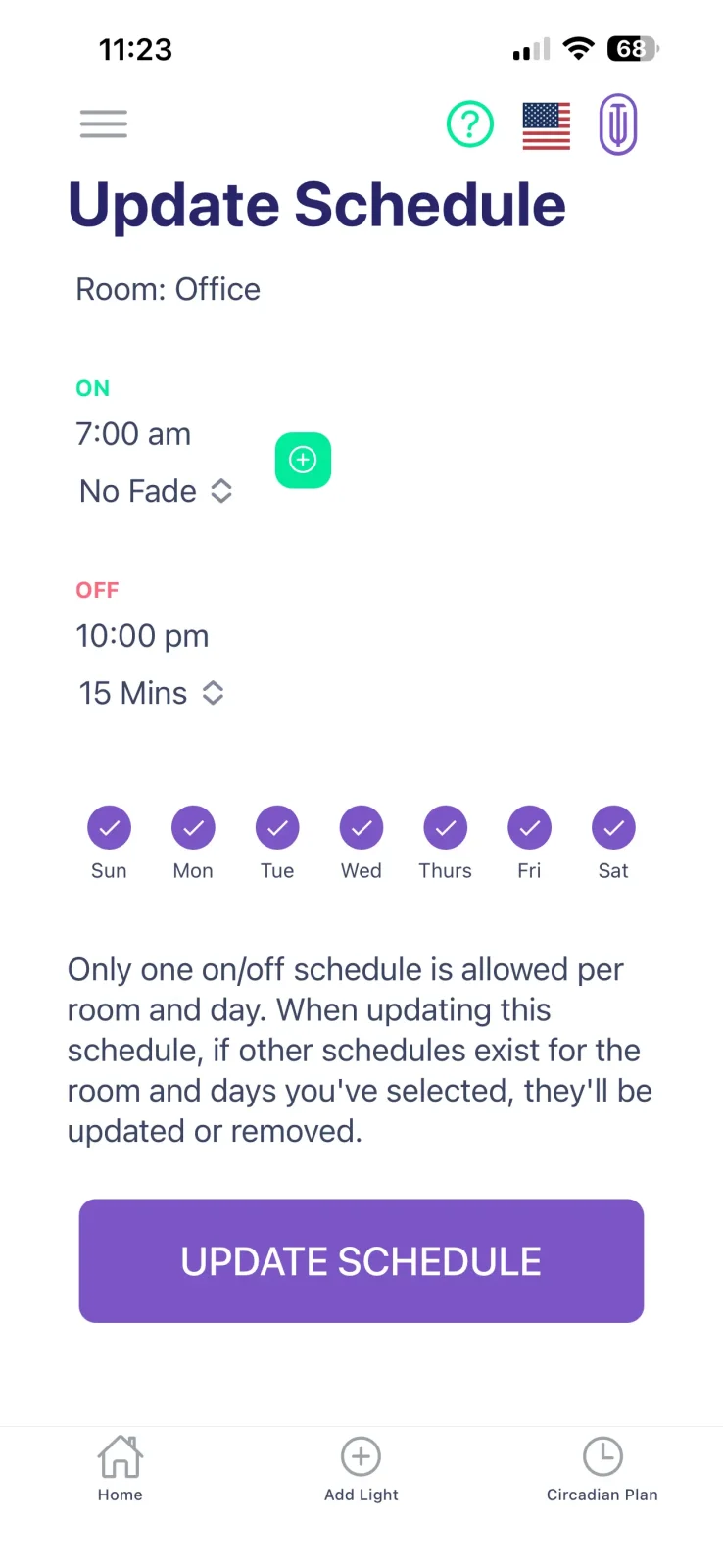Toggle off the Sat checkbox
This screenshot has width=723, height=1568.
tap(612, 827)
